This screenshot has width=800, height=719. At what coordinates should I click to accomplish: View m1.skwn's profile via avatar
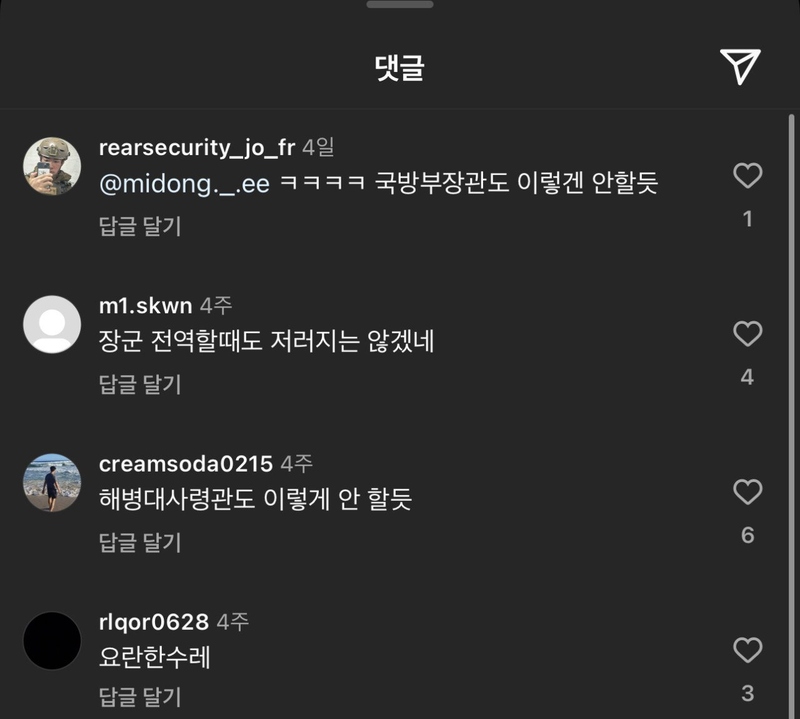pos(52,324)
